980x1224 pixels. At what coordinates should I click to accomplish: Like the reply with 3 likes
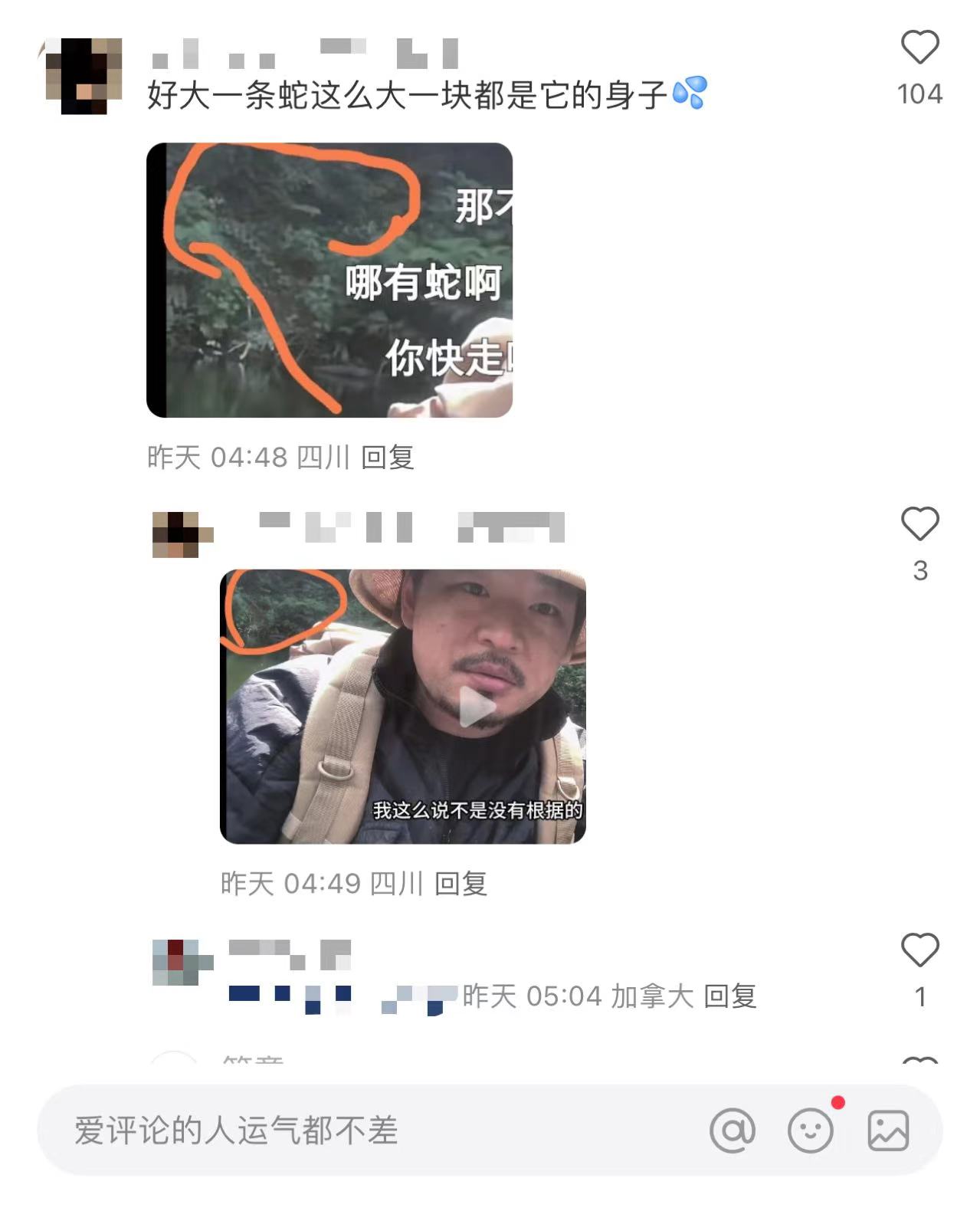[x=919, y=524]
